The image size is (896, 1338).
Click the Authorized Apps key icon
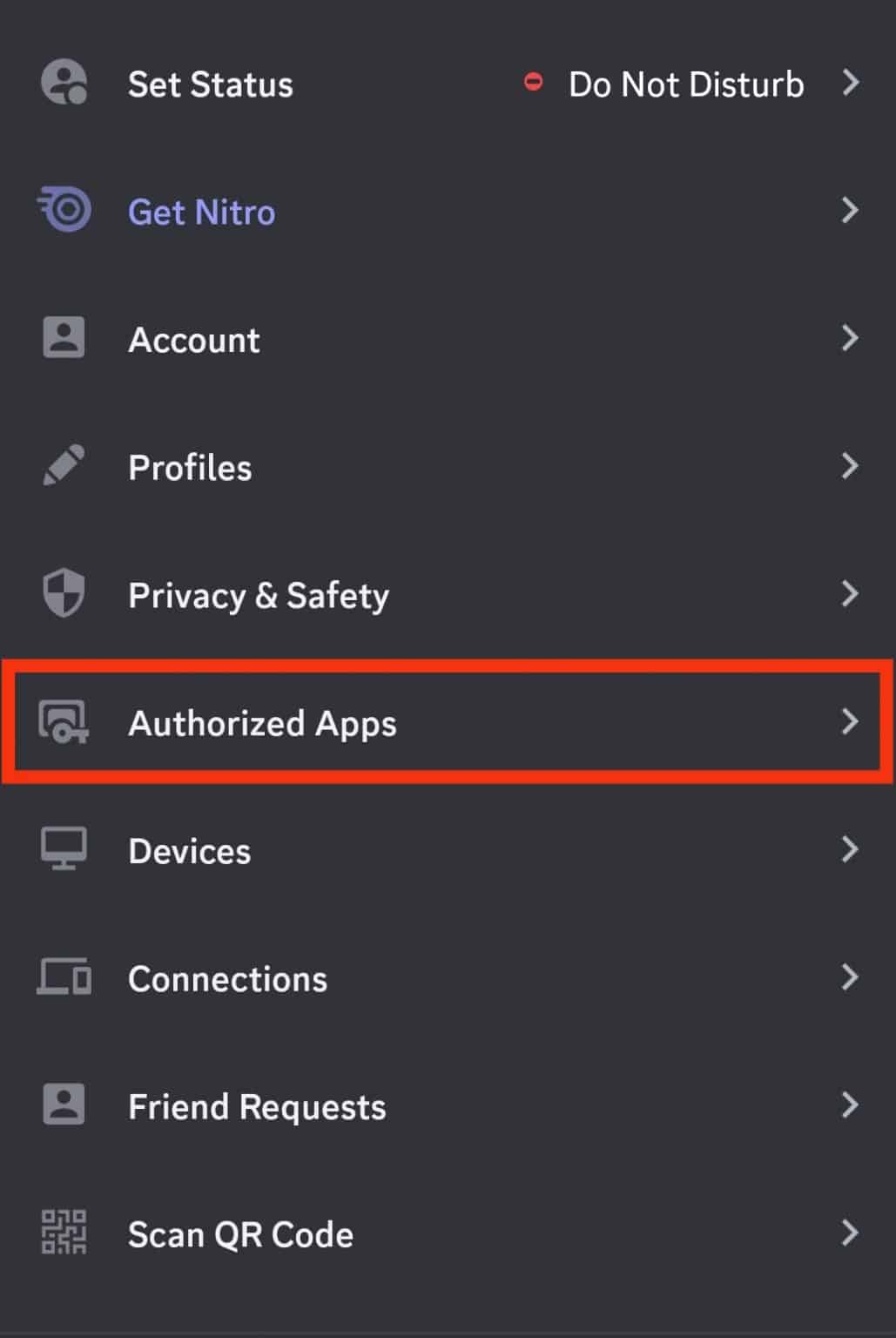coord(64,722)
